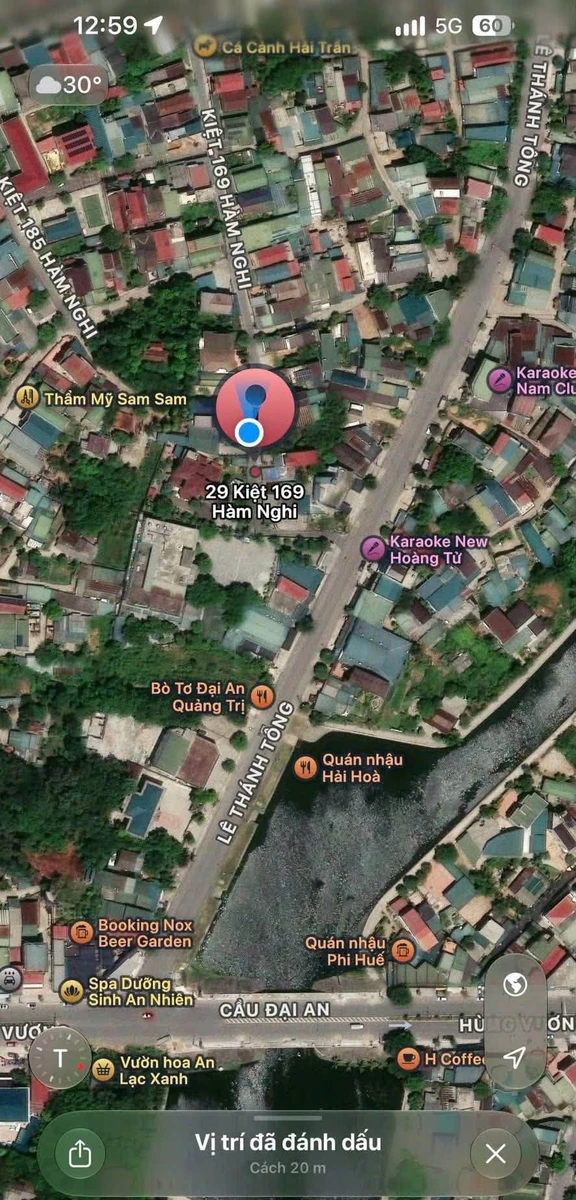Open the map mode globe button
576x1200 pixels.
pyautogui.click(x=515, y=985)
